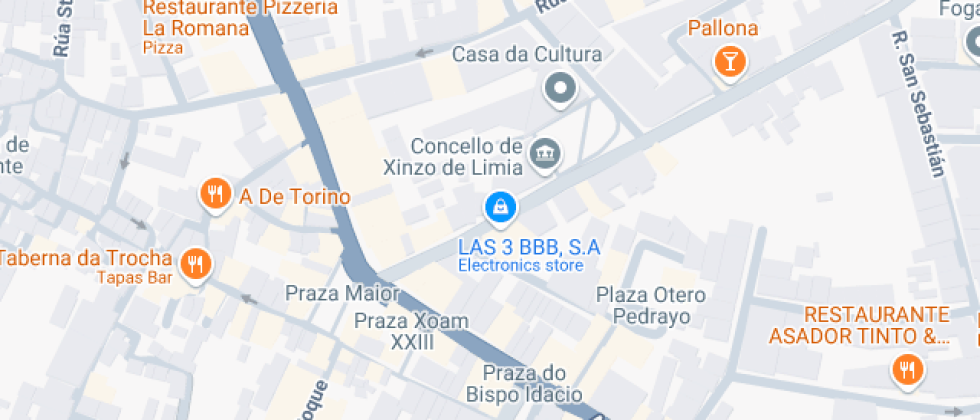
Task: Tap the Restaurante Asador Tinto marker
Action: tap(907, 369)
